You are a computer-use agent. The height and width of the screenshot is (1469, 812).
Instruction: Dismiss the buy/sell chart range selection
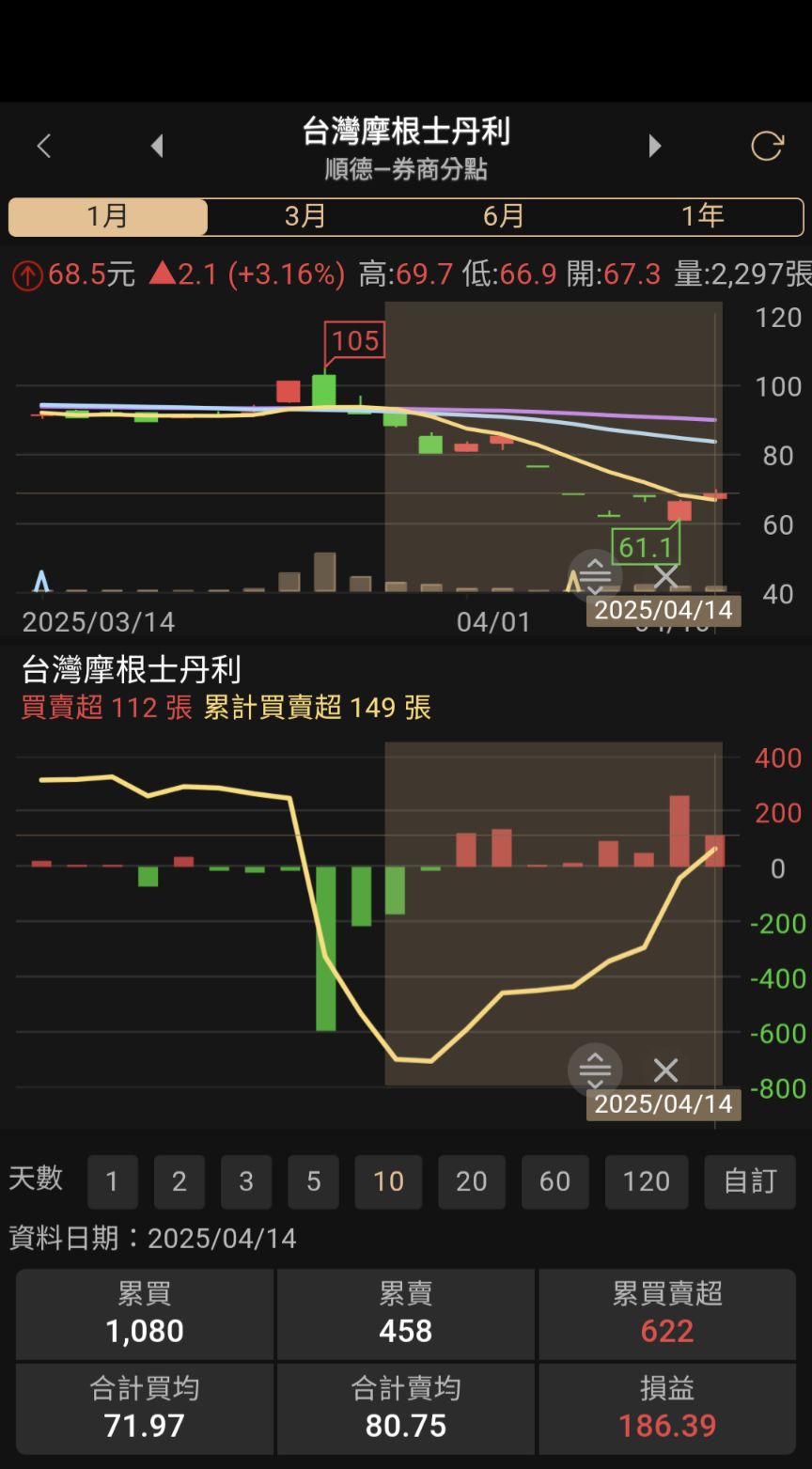[x=665, y=1070]
